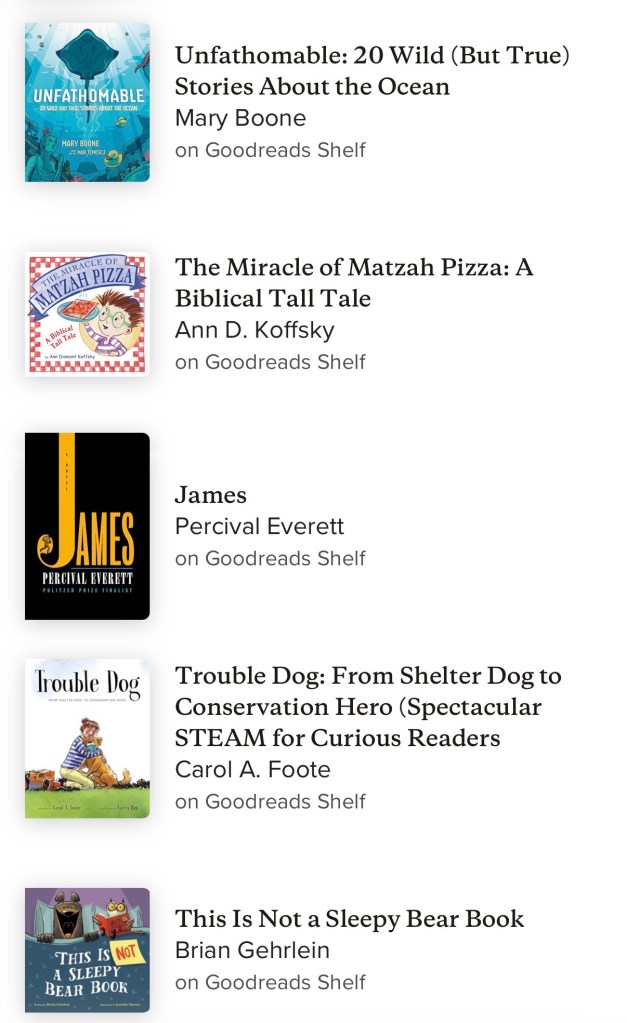This screenshot has width=627, height=1023.
Task: Open The Miracle of Matzah Pizza book
Action: (354, 282)
